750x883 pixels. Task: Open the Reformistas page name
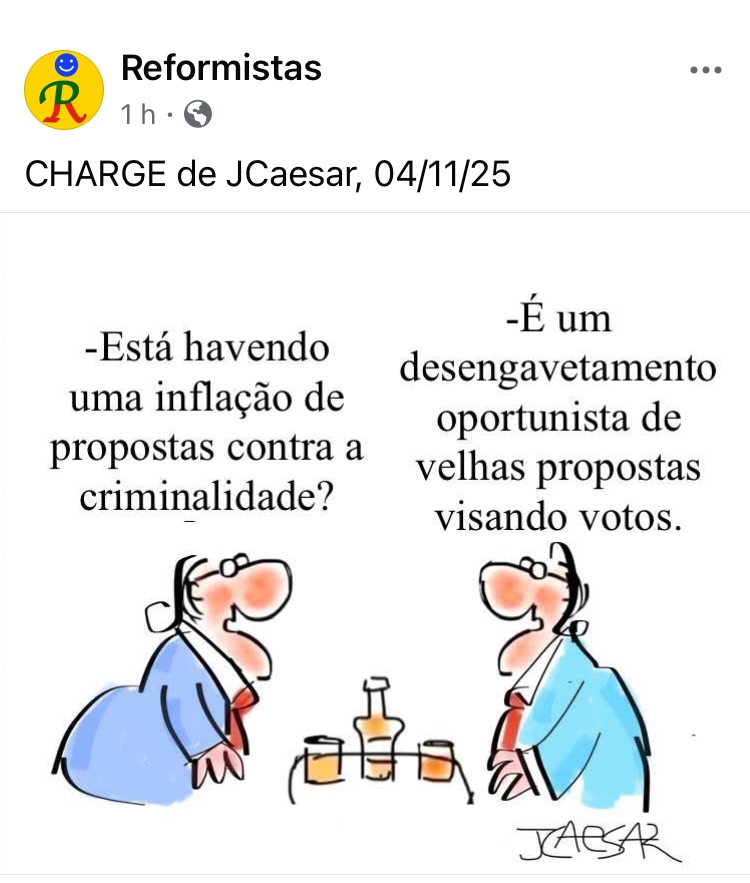point(221,68)
